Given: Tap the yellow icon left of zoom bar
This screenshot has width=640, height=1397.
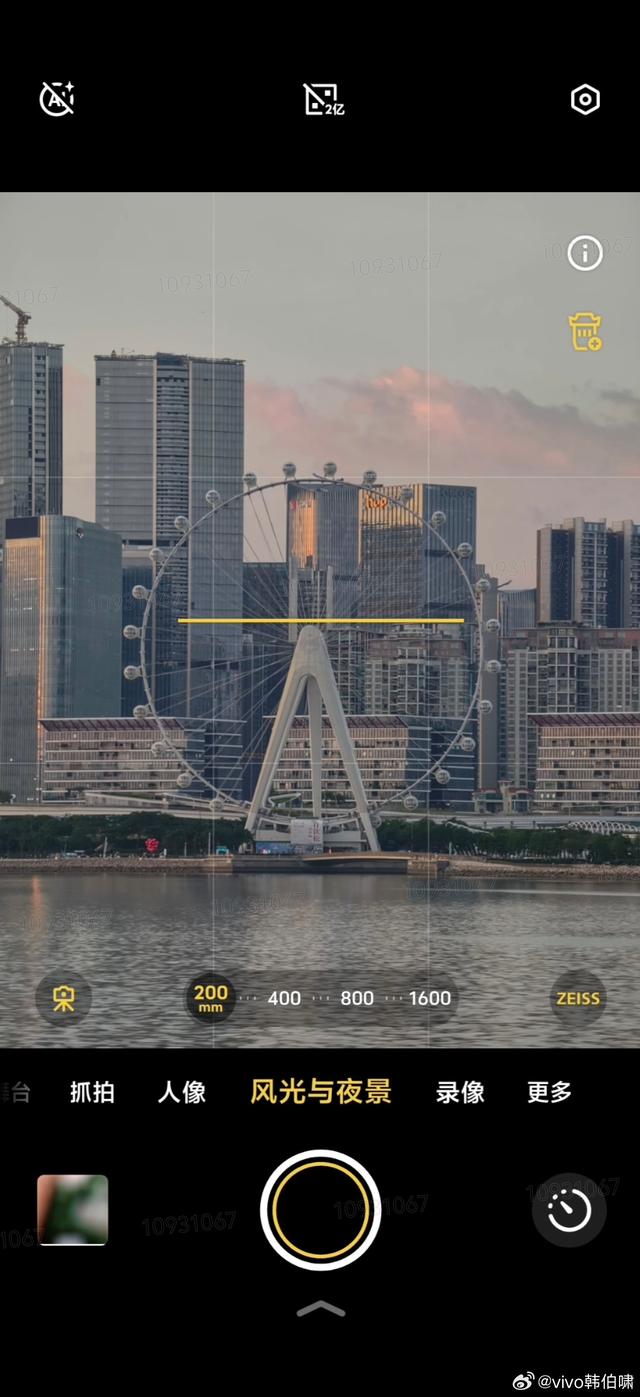Looking at the screenshot, I should (x=63, y=998).
